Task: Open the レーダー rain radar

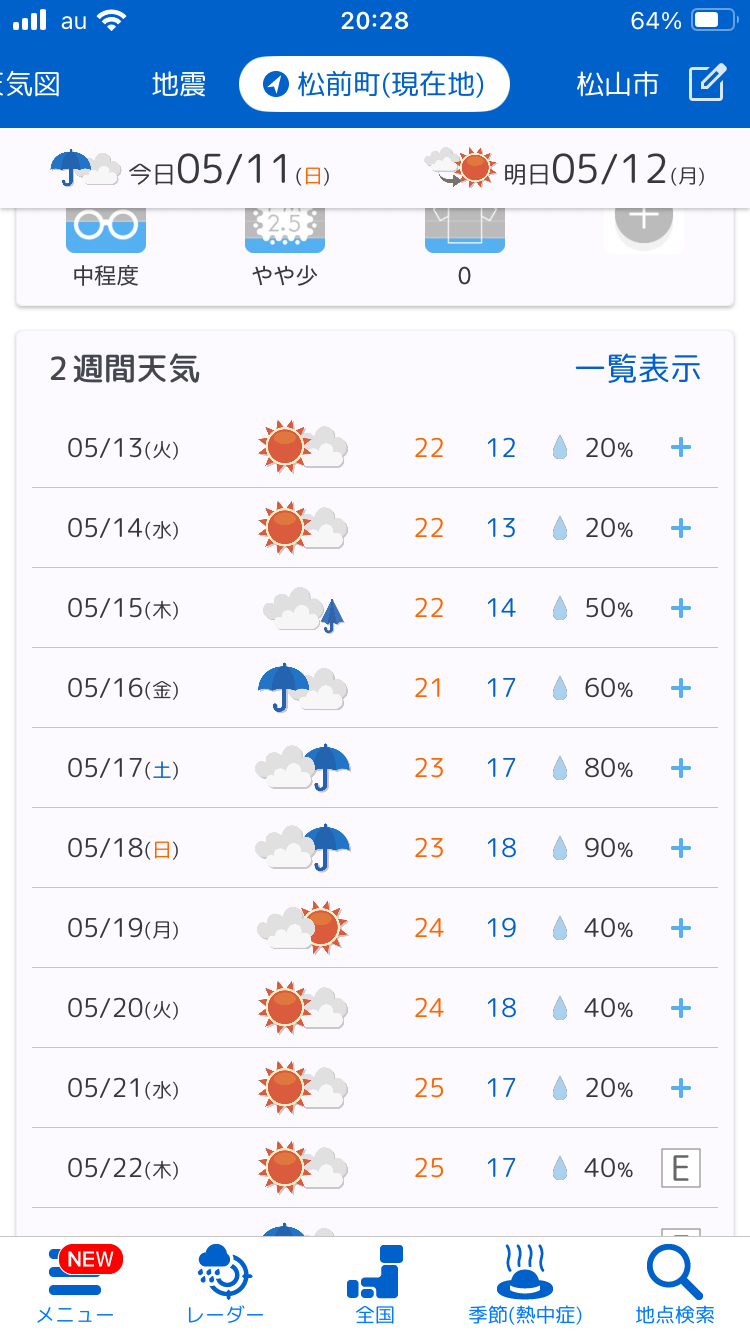Action: click(225, 1285)
